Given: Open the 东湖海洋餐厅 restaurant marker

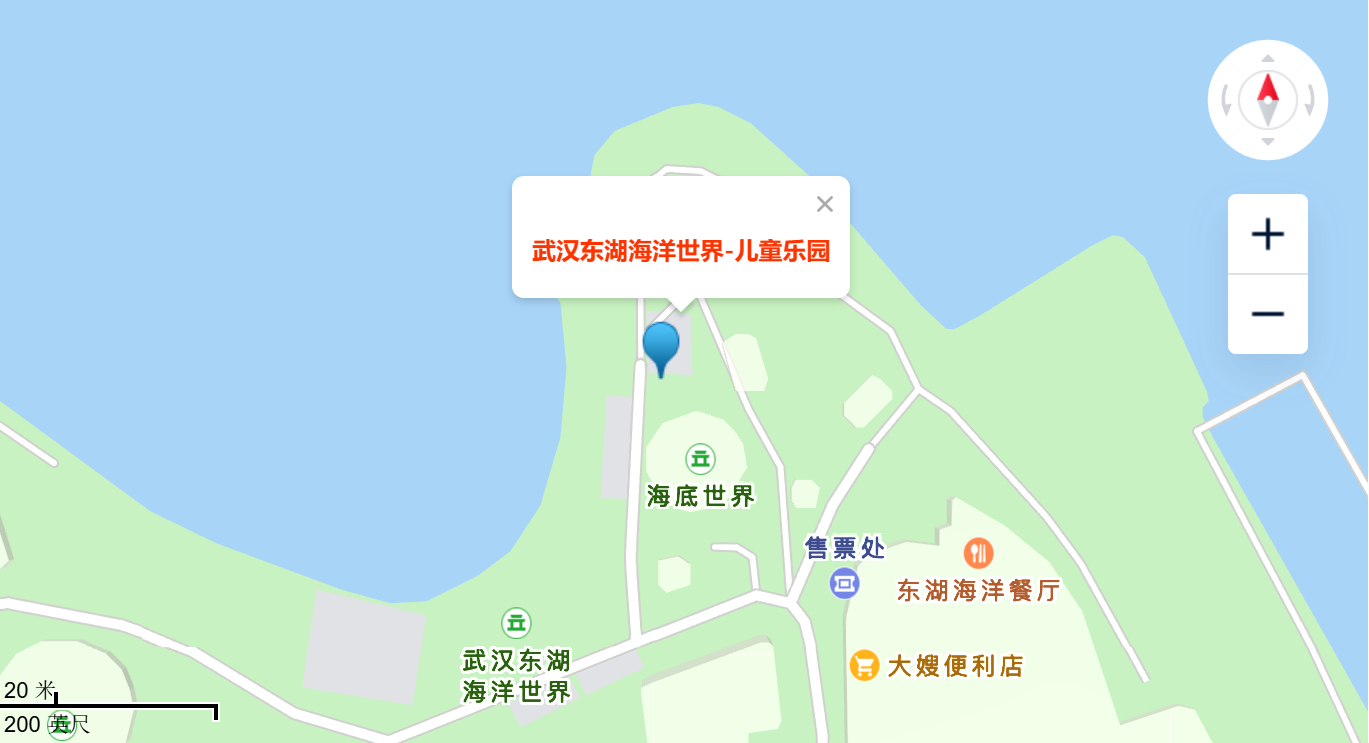Looking at the screenshot, I should 978,553.
